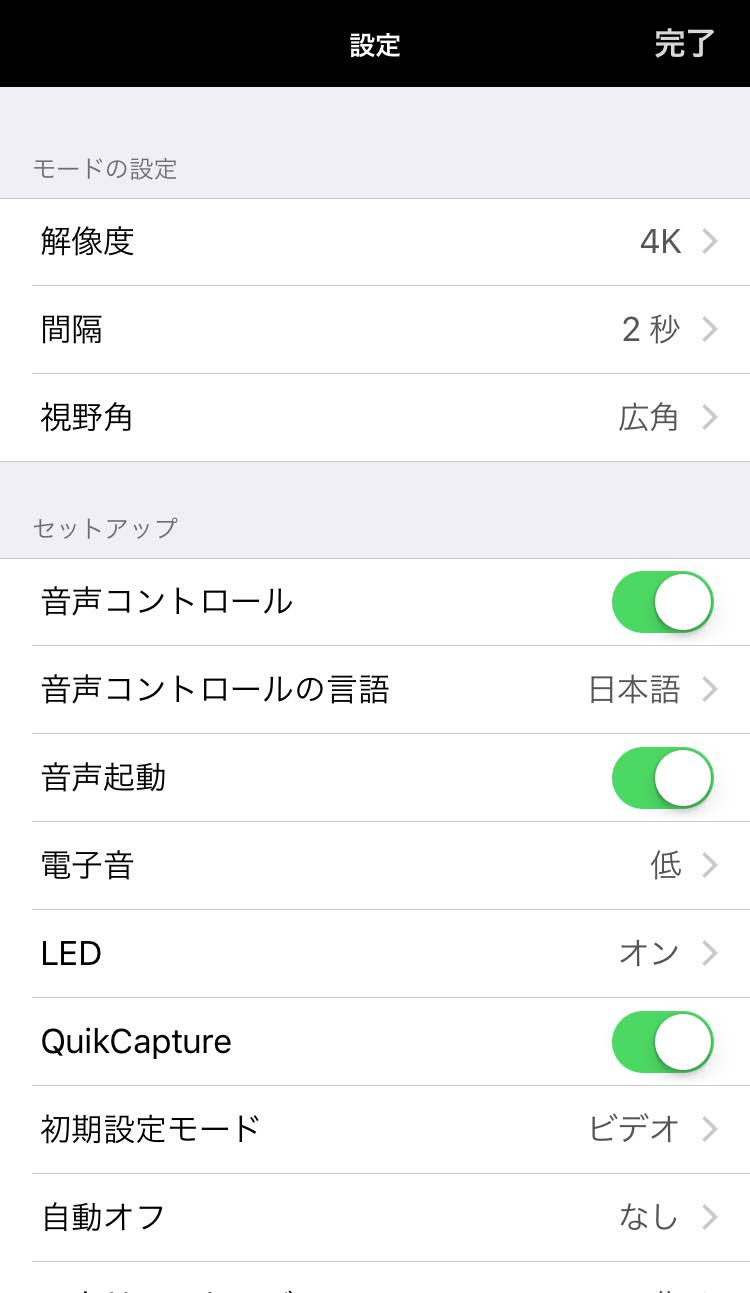Toggle 音声コントロール switch off
Viewport: 750px width, 1293px height.
[662, 602]
